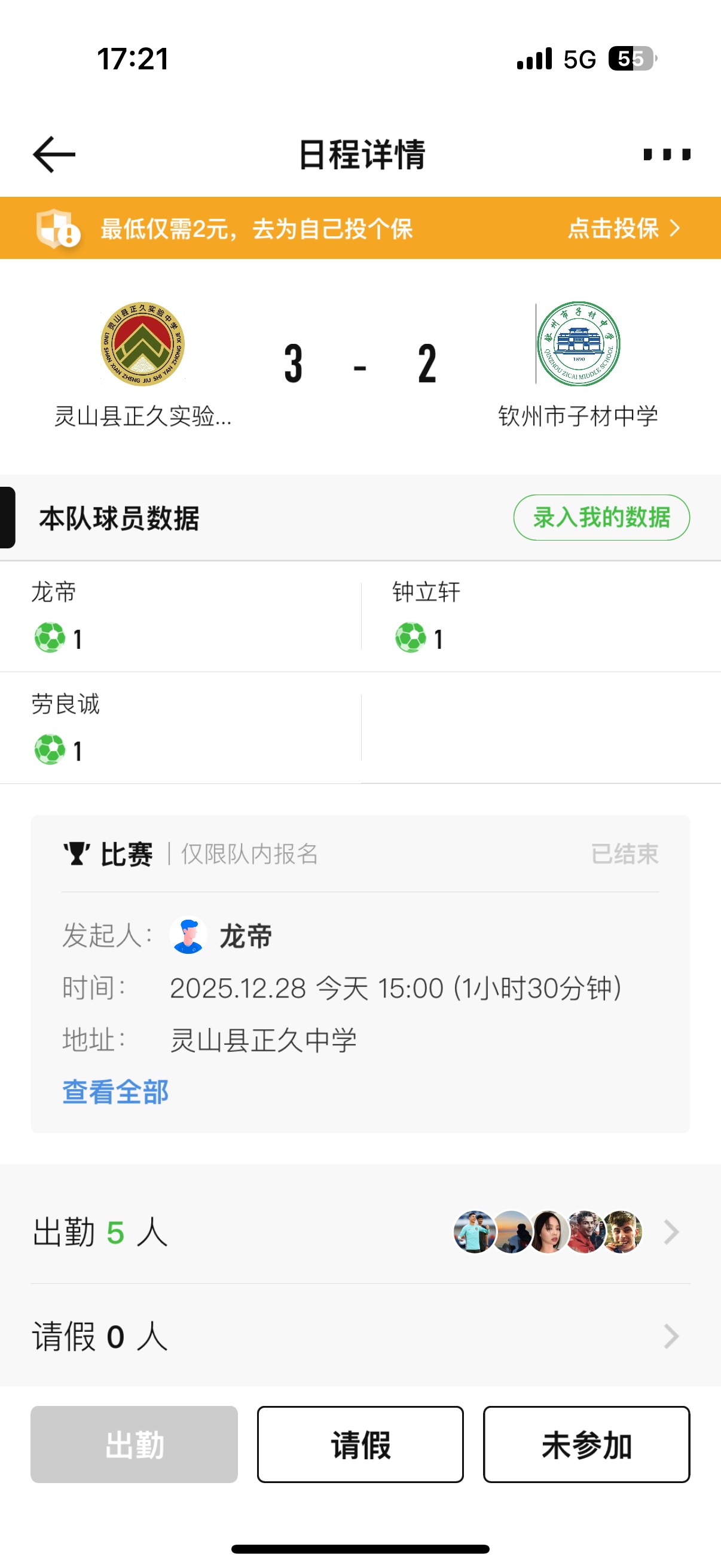Tap the 录入我的数据 button
The image size is (721, 1568).
pos(601,517)
